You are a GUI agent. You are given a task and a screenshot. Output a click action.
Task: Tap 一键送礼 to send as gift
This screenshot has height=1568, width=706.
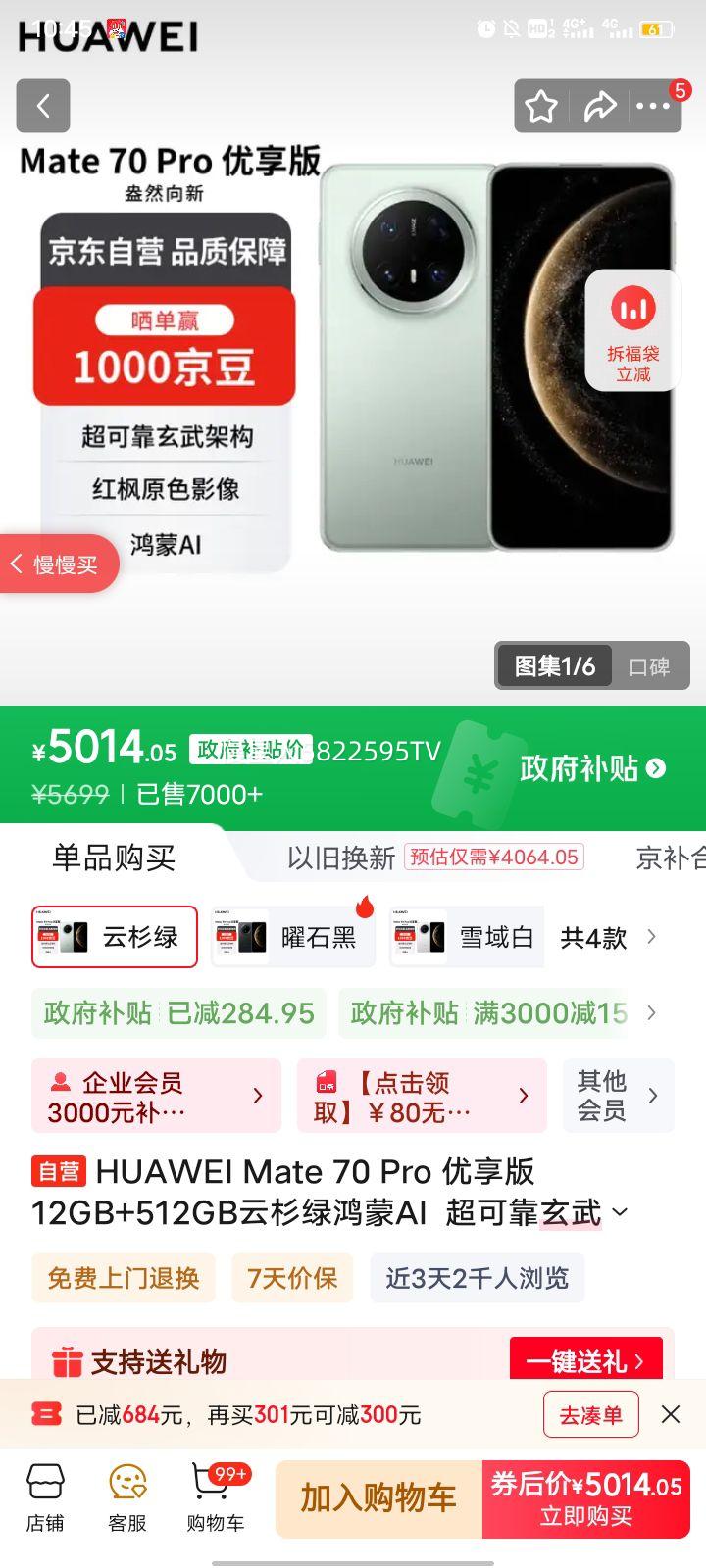[x=585, y=1361]
